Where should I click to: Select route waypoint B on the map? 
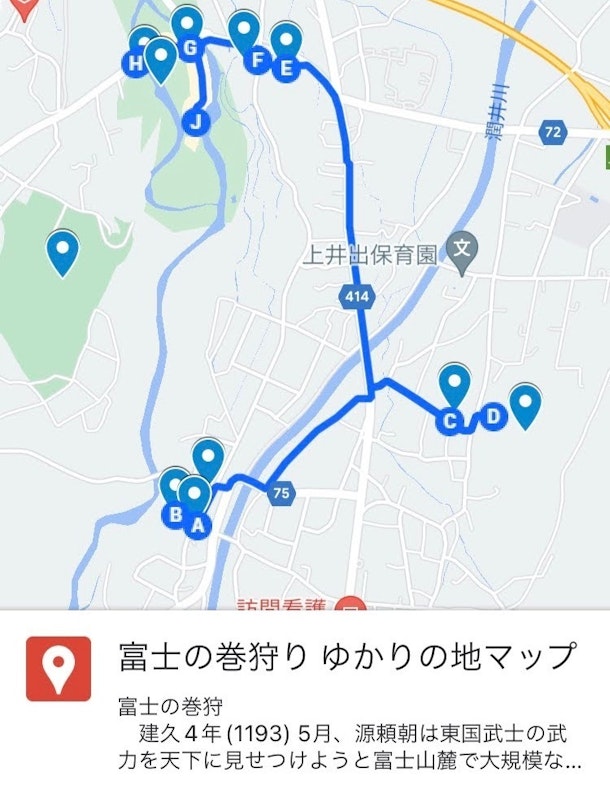coord(175,515)
